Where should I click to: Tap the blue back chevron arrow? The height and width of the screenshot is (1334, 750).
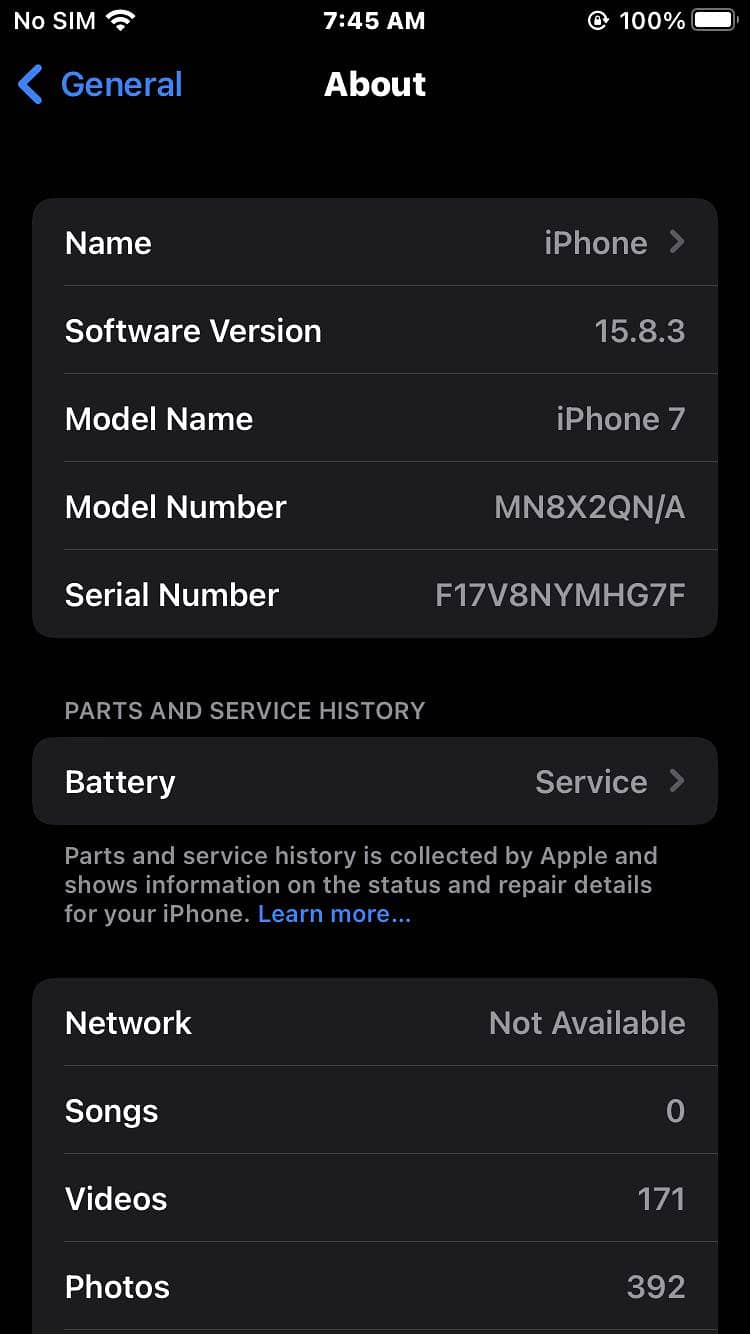[x=30, y=85]
